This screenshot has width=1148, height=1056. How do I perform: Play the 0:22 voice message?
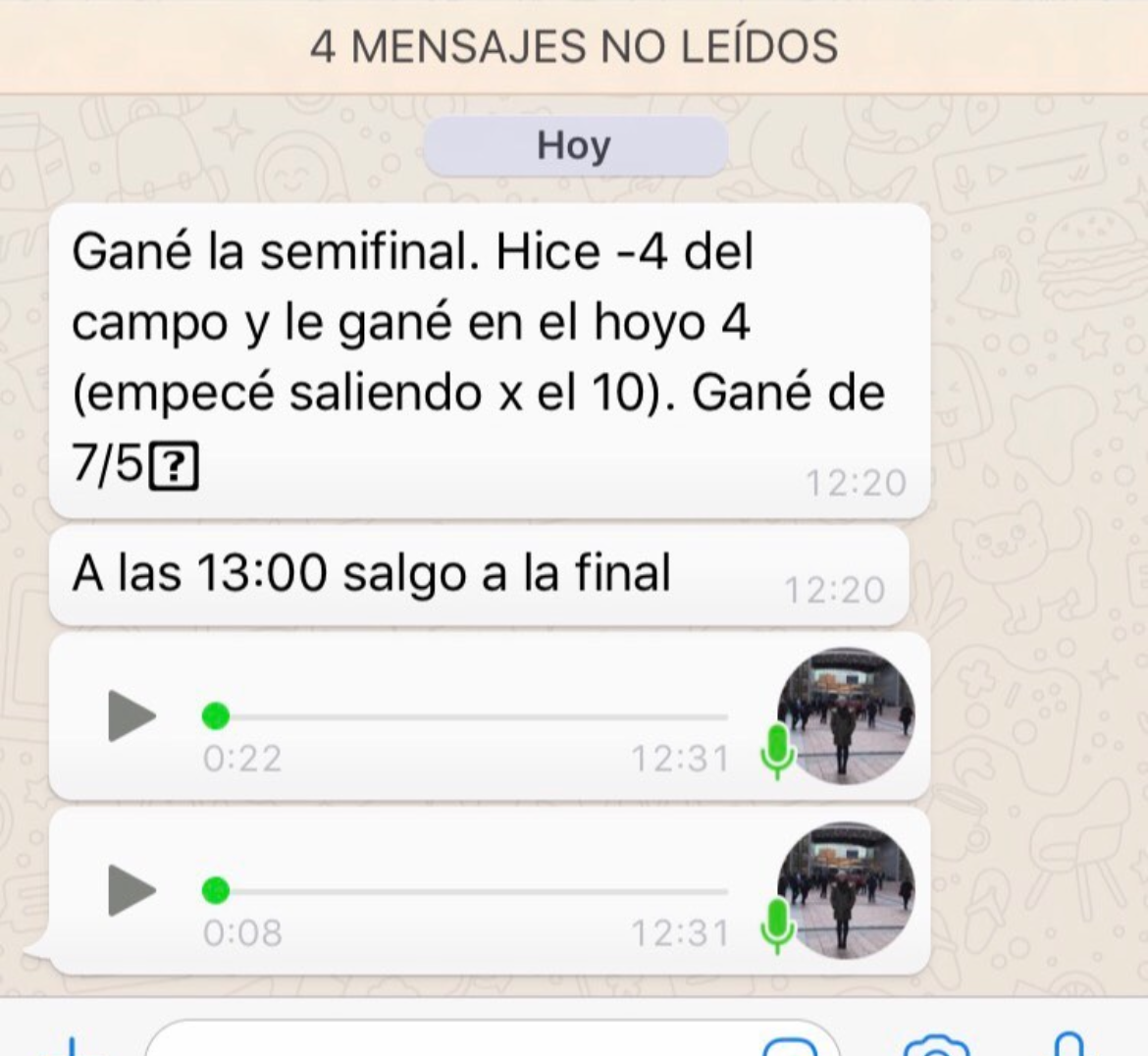131,715
